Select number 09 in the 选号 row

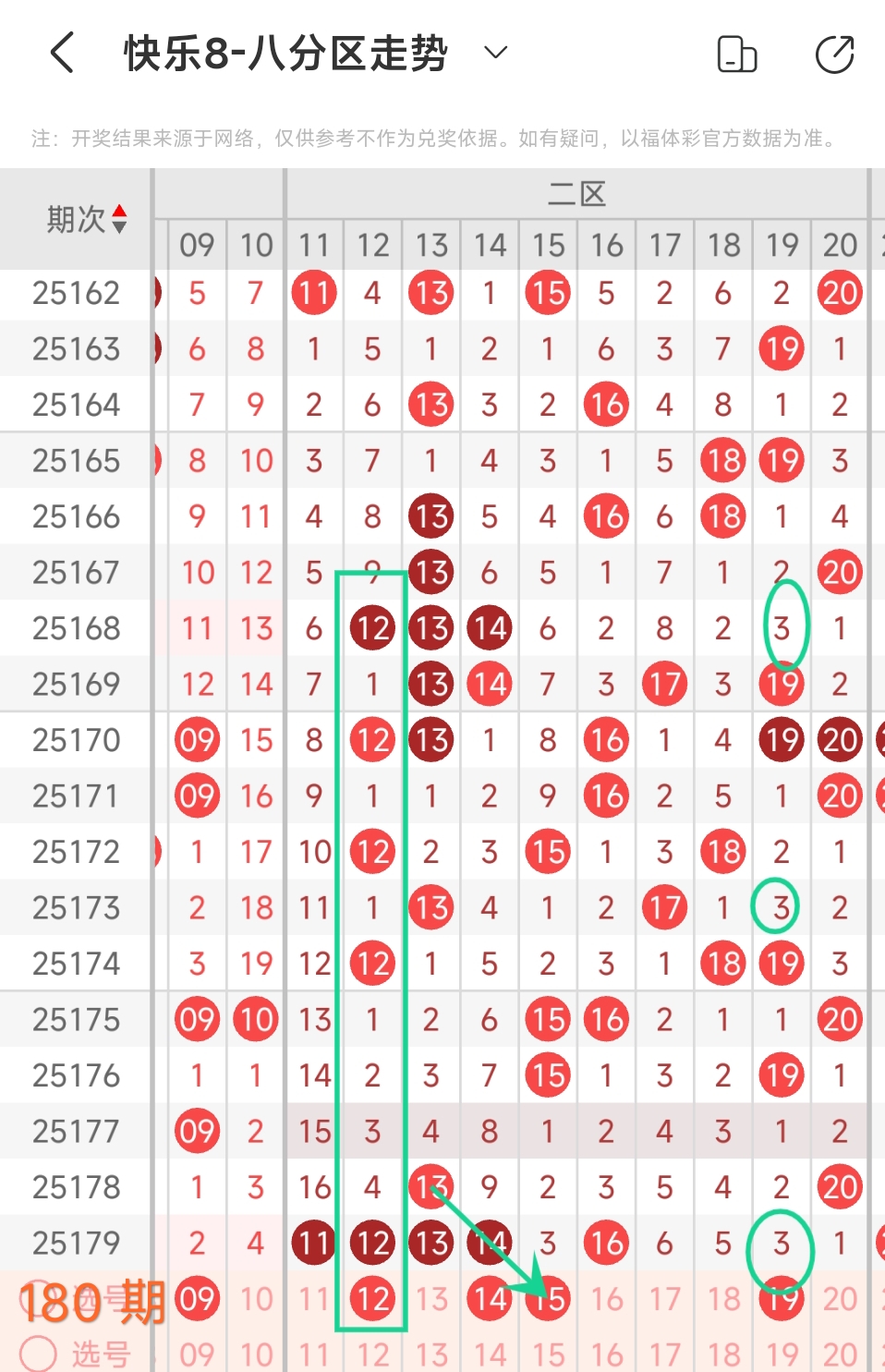[197, 1354]
